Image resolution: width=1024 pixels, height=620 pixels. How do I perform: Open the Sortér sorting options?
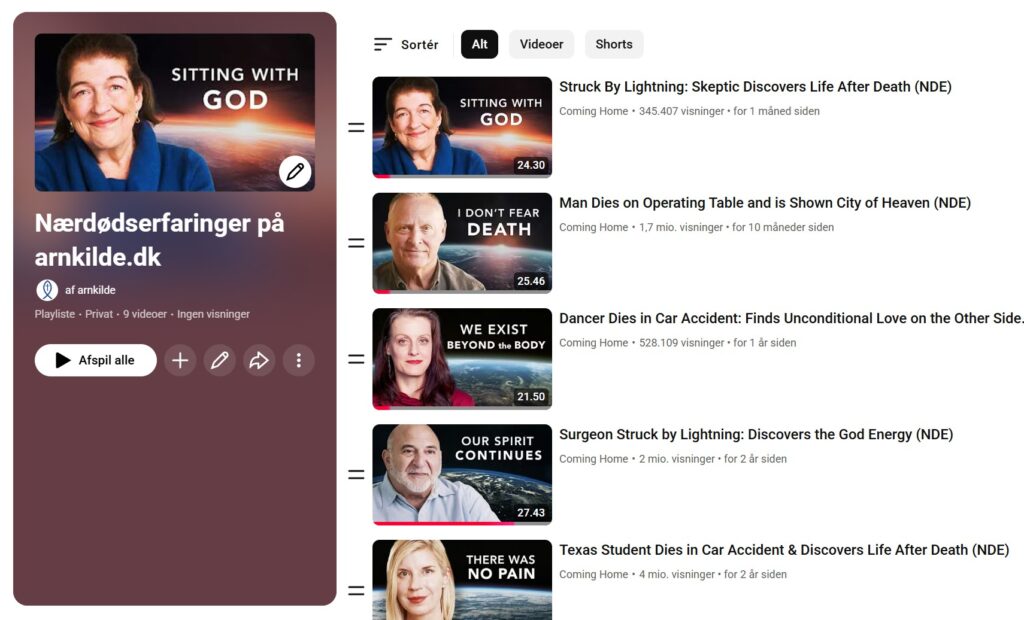pyautogui.click(x=406, y=44)
